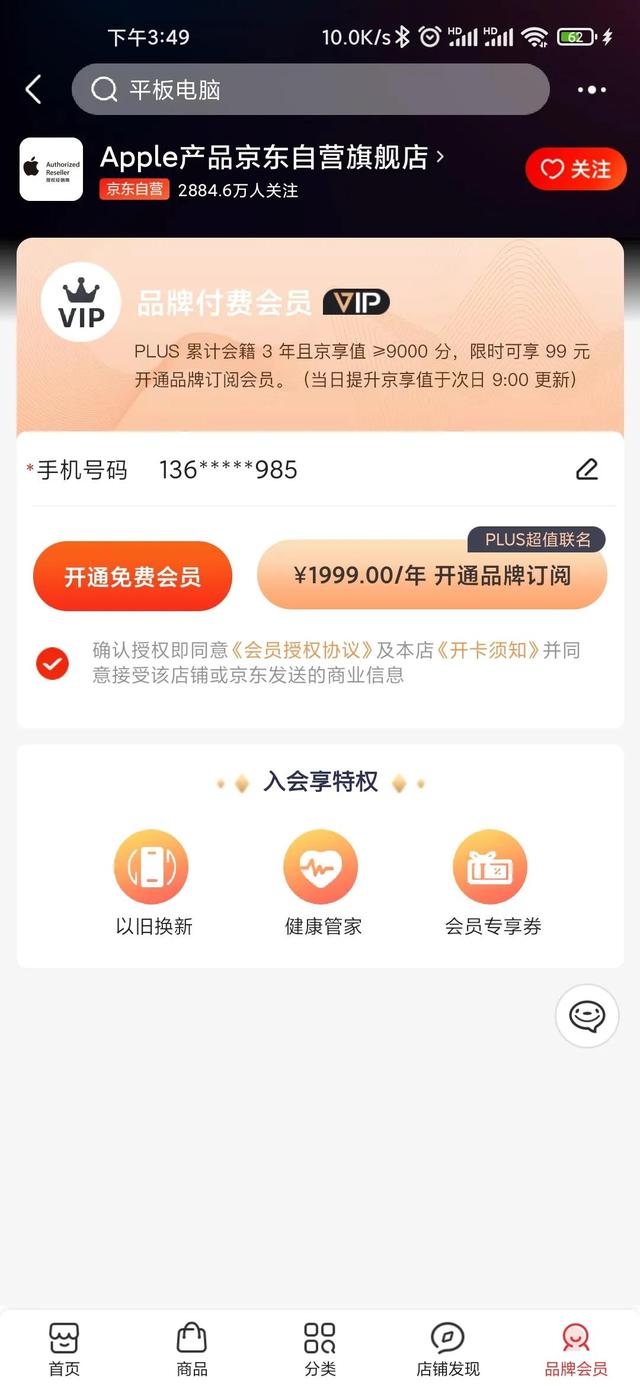Screen dimensions: 640x1387
Task: Edit the phone number with pencil icon
Action: click(587, 470)
